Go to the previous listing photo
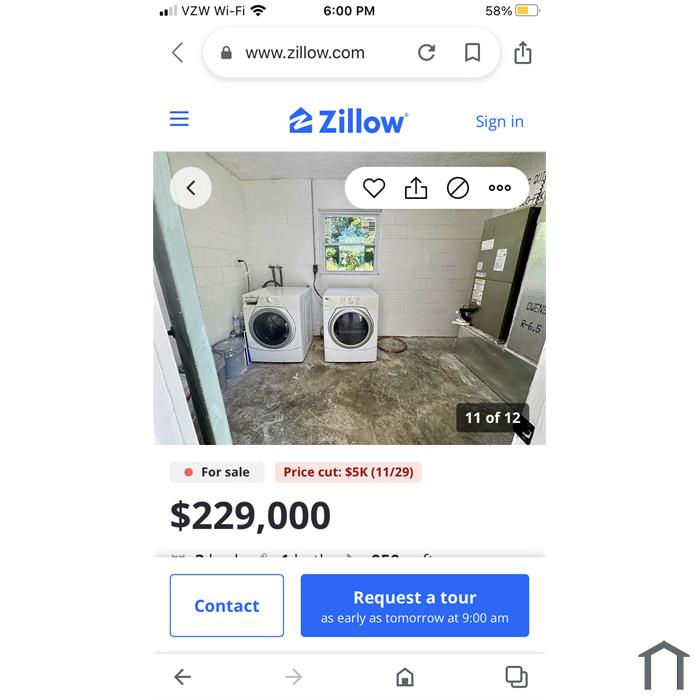Image resolution: width=700 pixels, height=700 pixels. (x=191, y=187)
